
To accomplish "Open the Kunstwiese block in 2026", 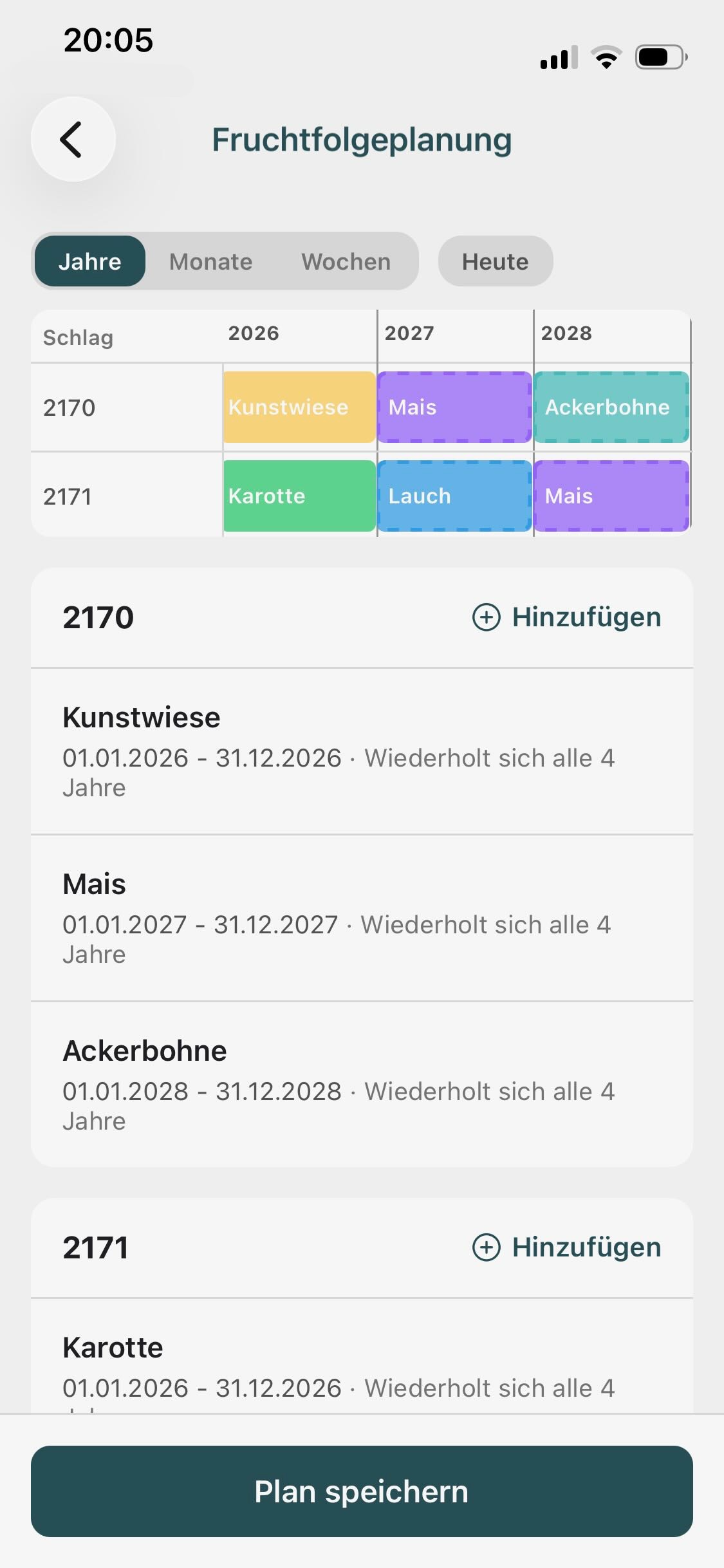I will [299, 407].
